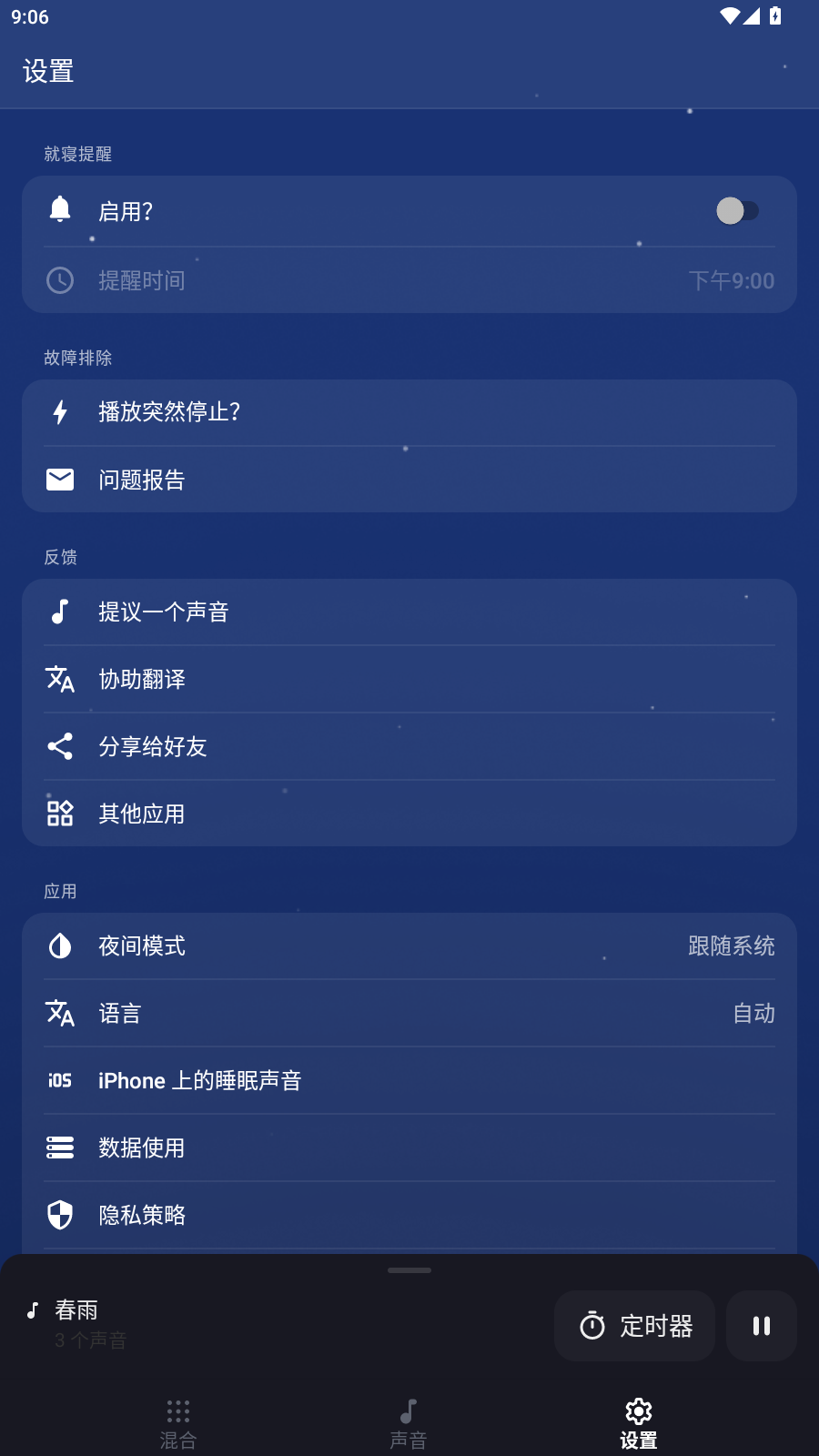Enable the bedtime reminder toggle
The width and height of the screenshot is (819, 1456).
pyautogui.click(x=738, y=211)
